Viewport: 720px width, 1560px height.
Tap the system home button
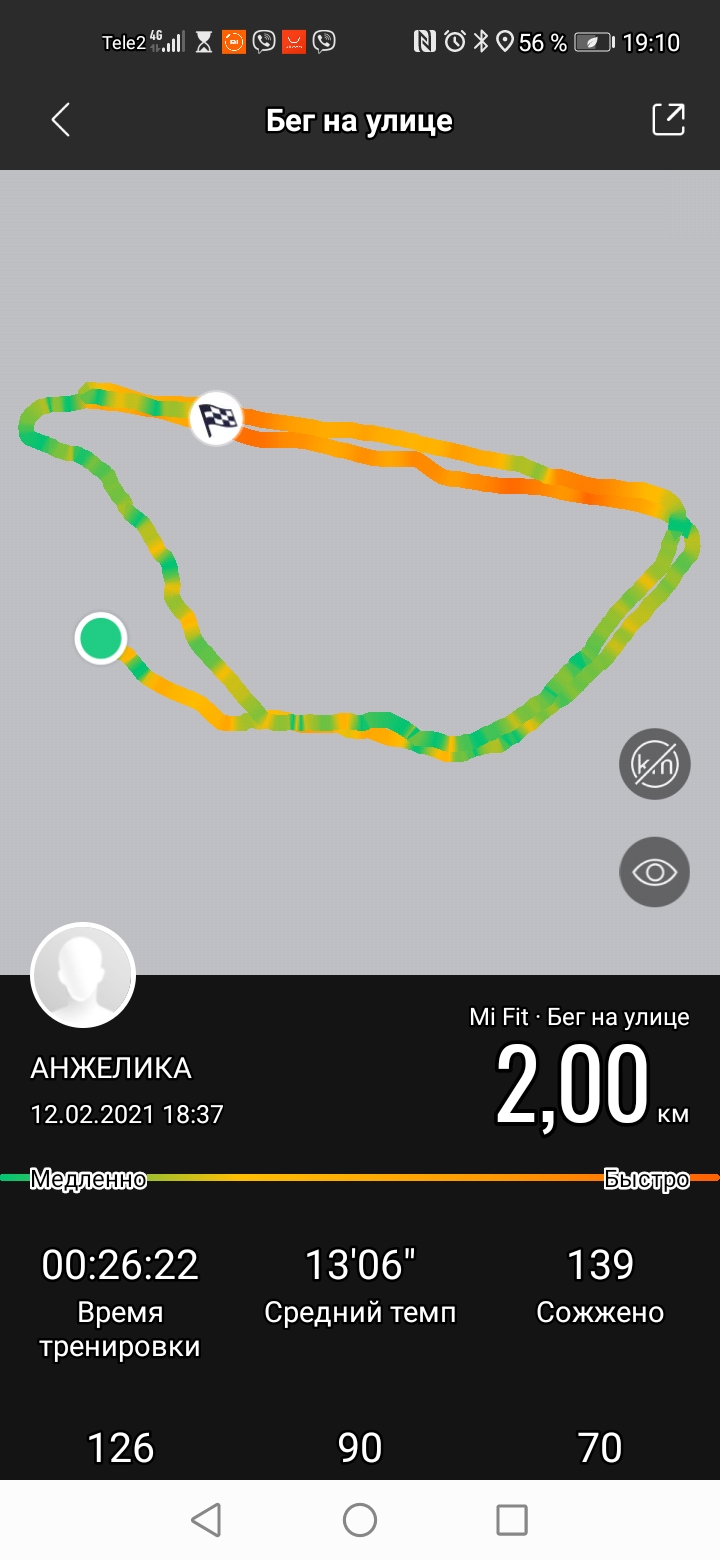pos(360,1520)
